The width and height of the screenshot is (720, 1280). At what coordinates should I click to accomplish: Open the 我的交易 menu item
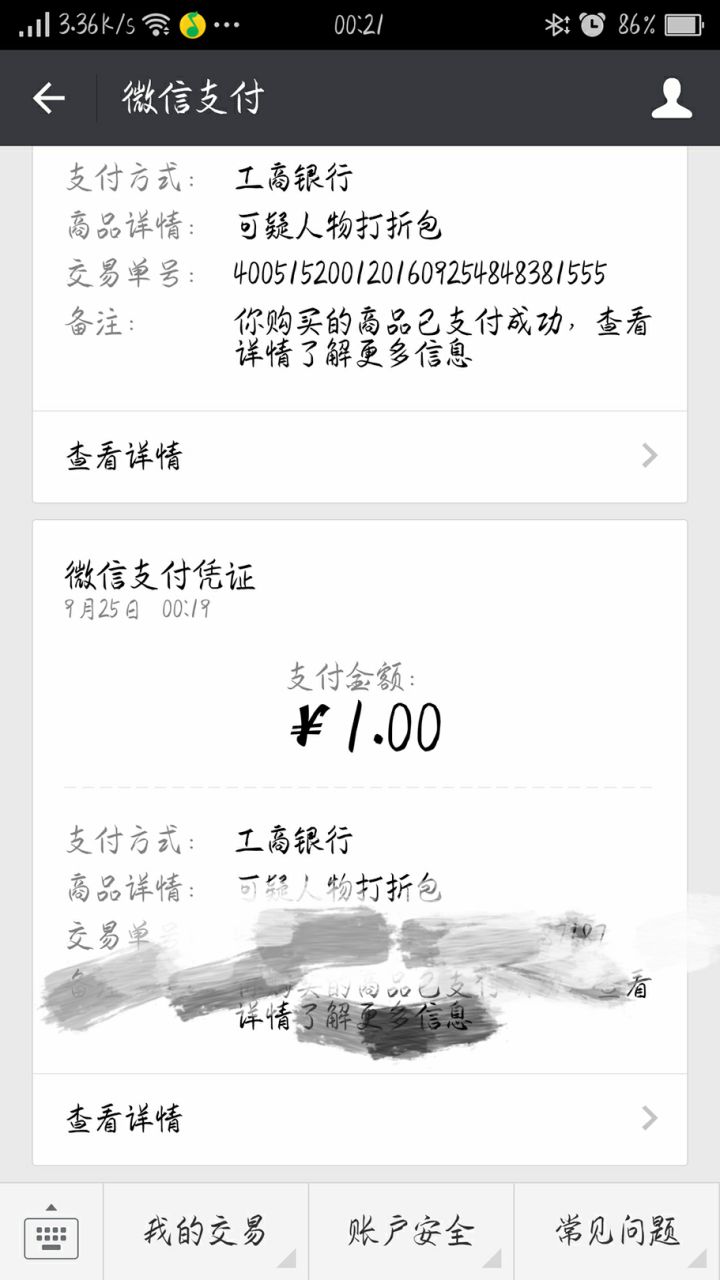coord(206,1233)
